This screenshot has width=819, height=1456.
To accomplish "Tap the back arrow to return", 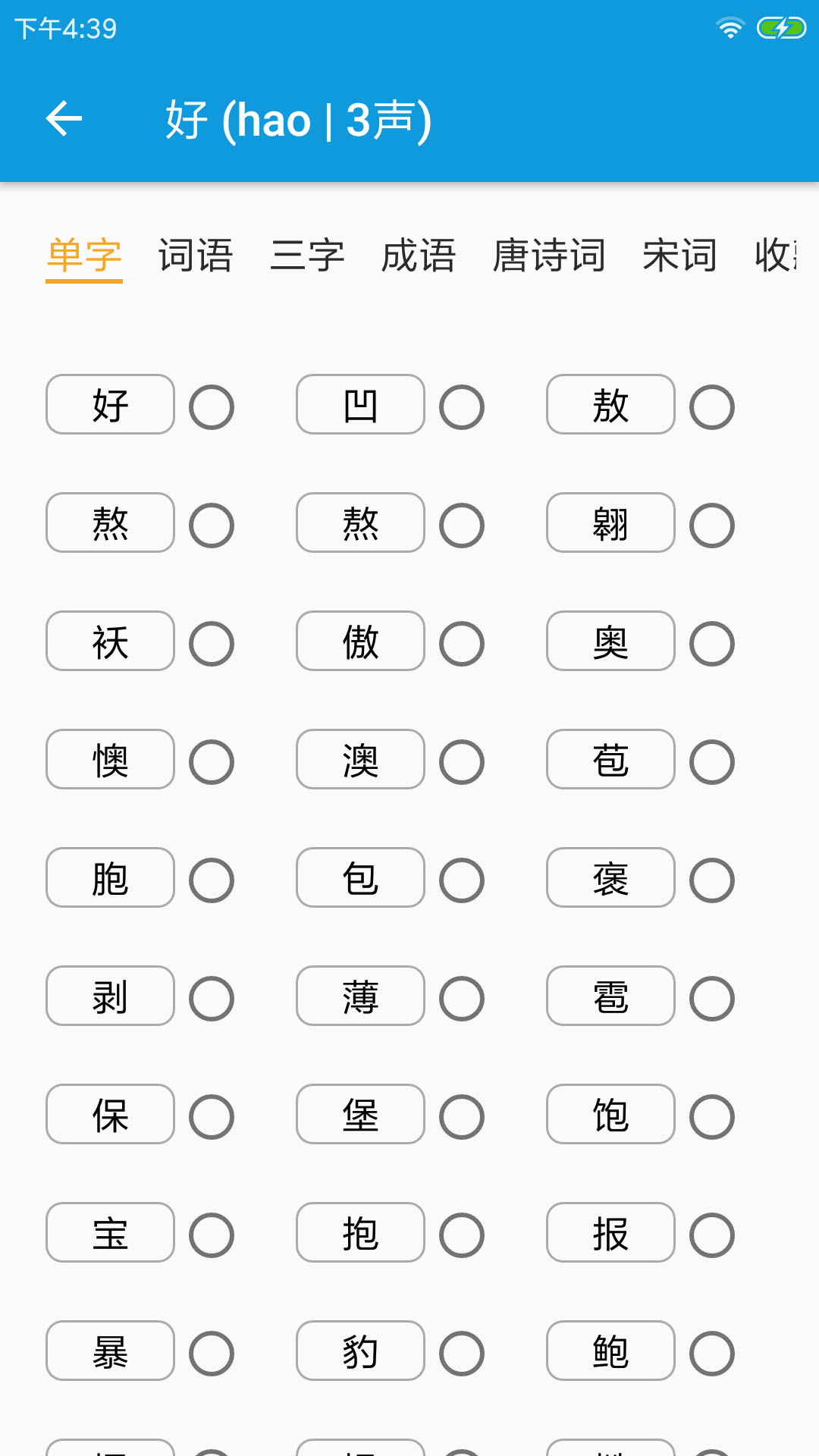I will coord(64,120).
